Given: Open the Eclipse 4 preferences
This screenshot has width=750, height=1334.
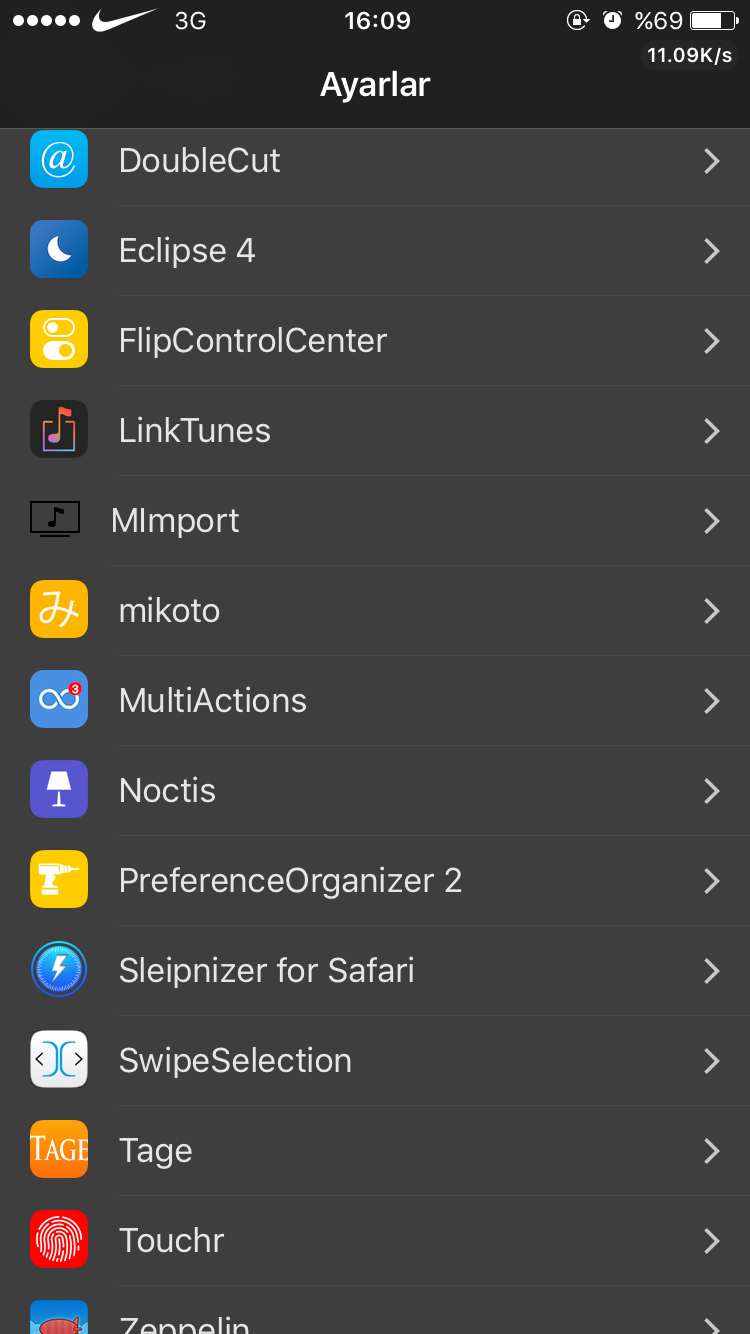Looking at the screenshot, I should (375, 251).
